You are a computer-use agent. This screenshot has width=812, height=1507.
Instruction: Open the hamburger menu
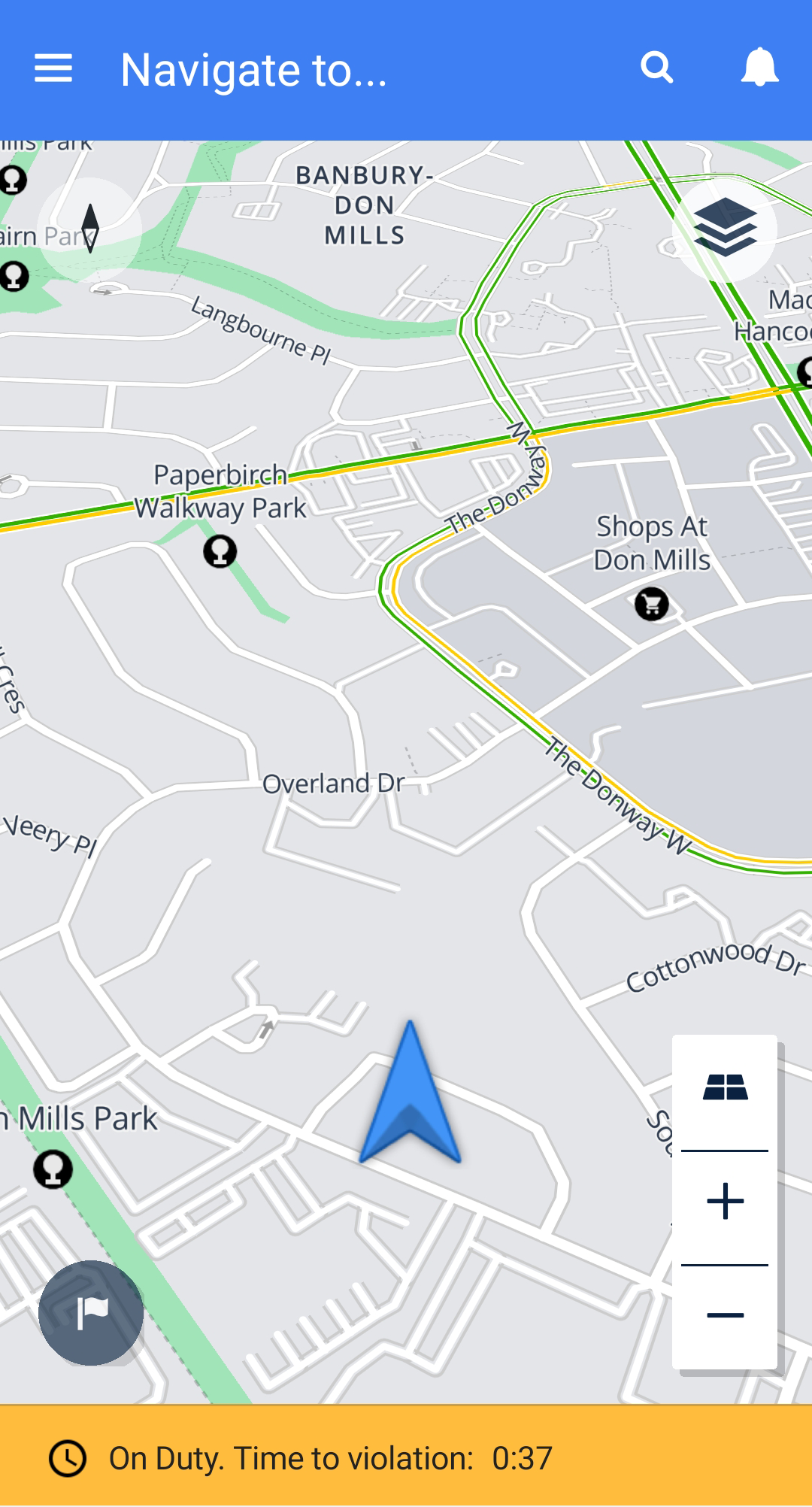pyautogui.click(x=53, y=69)
